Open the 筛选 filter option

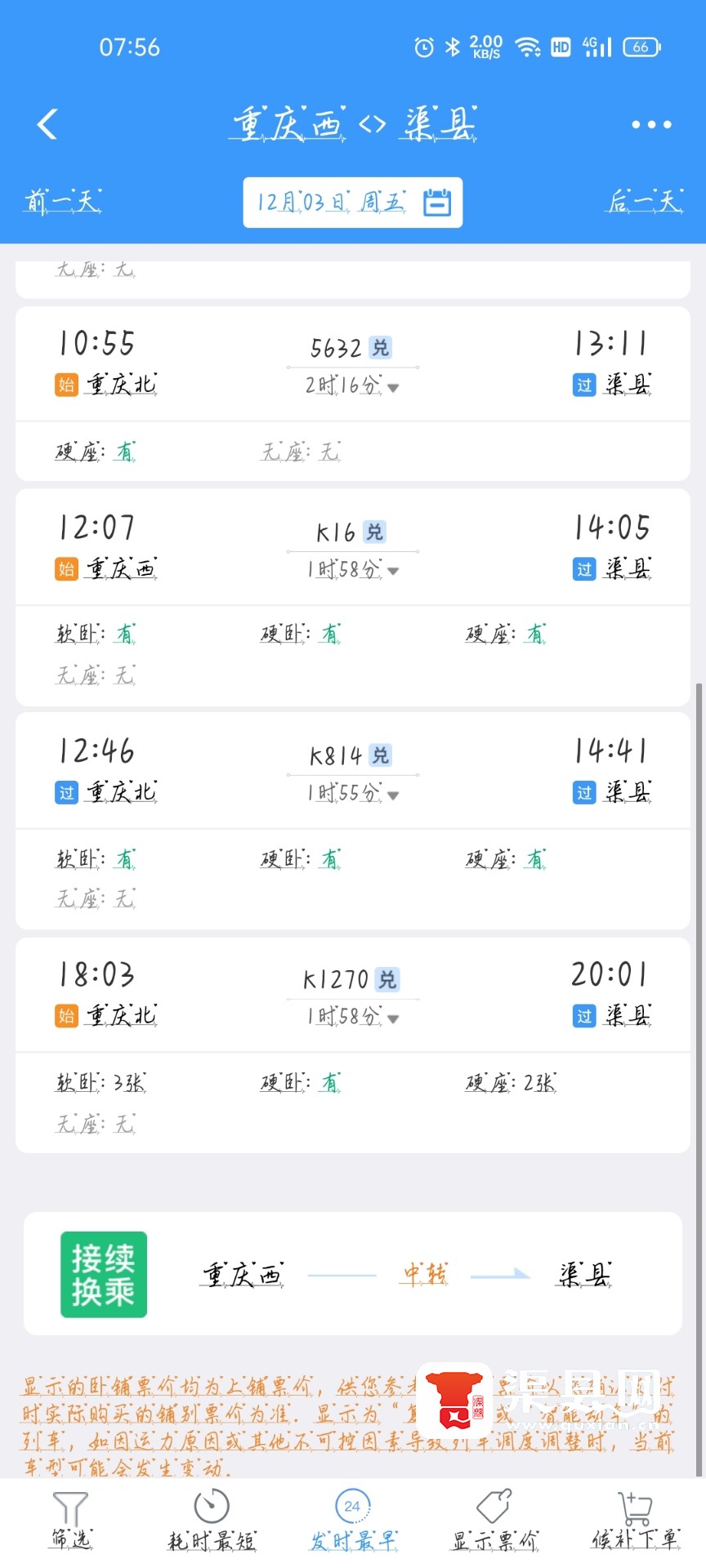coord(71,1520)
